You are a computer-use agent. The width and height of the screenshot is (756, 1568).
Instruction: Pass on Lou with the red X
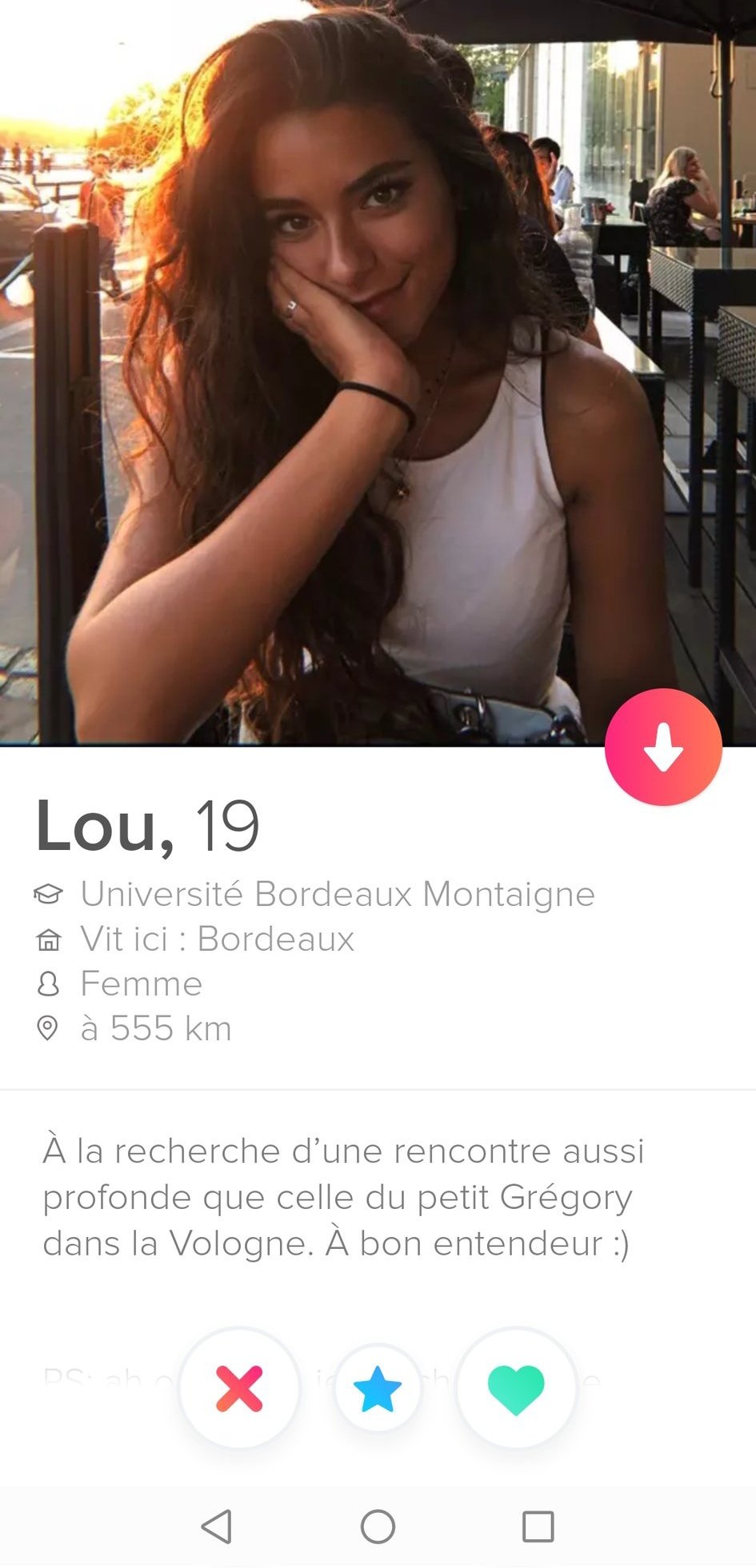pyautogui.click(x=239, y=1388)
